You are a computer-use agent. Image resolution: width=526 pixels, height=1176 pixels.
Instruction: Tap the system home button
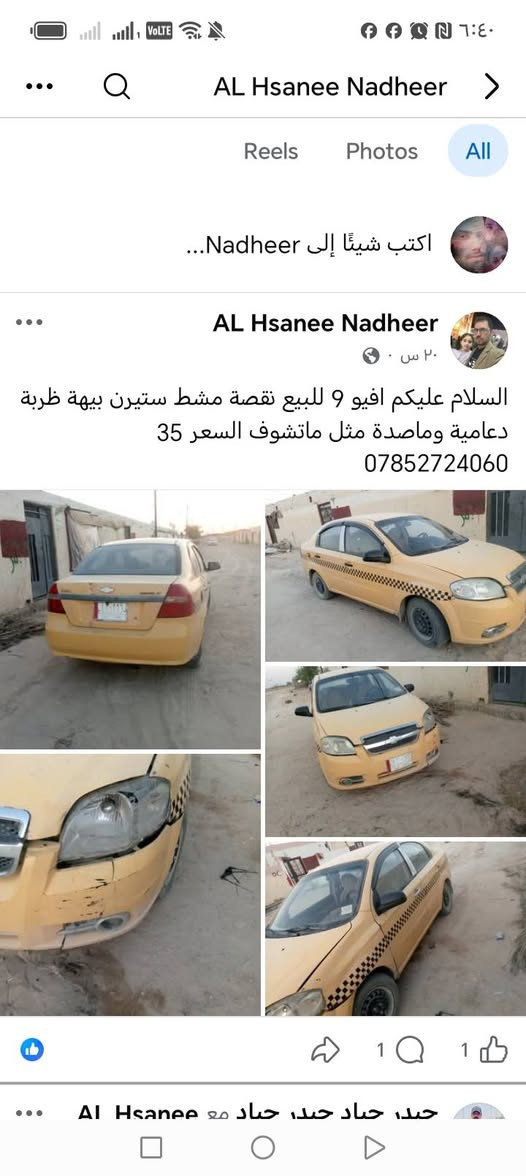tap(263, 1148)
